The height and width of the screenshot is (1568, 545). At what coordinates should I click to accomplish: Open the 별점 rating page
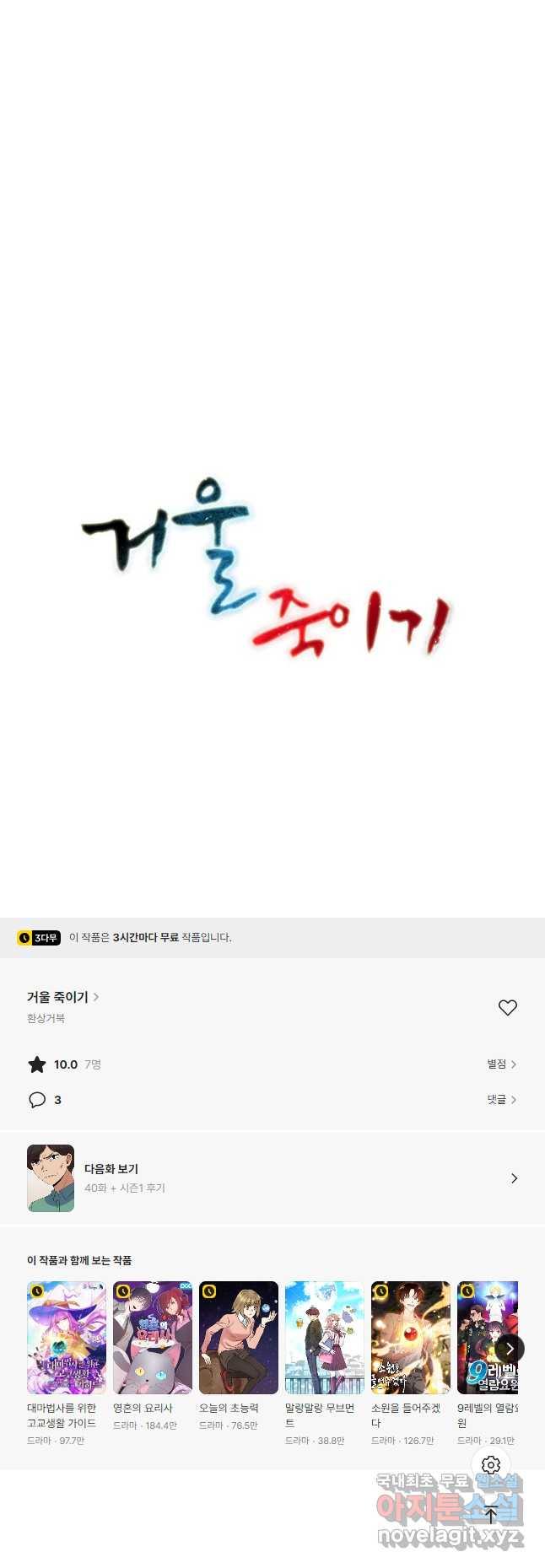[501, 1064]
